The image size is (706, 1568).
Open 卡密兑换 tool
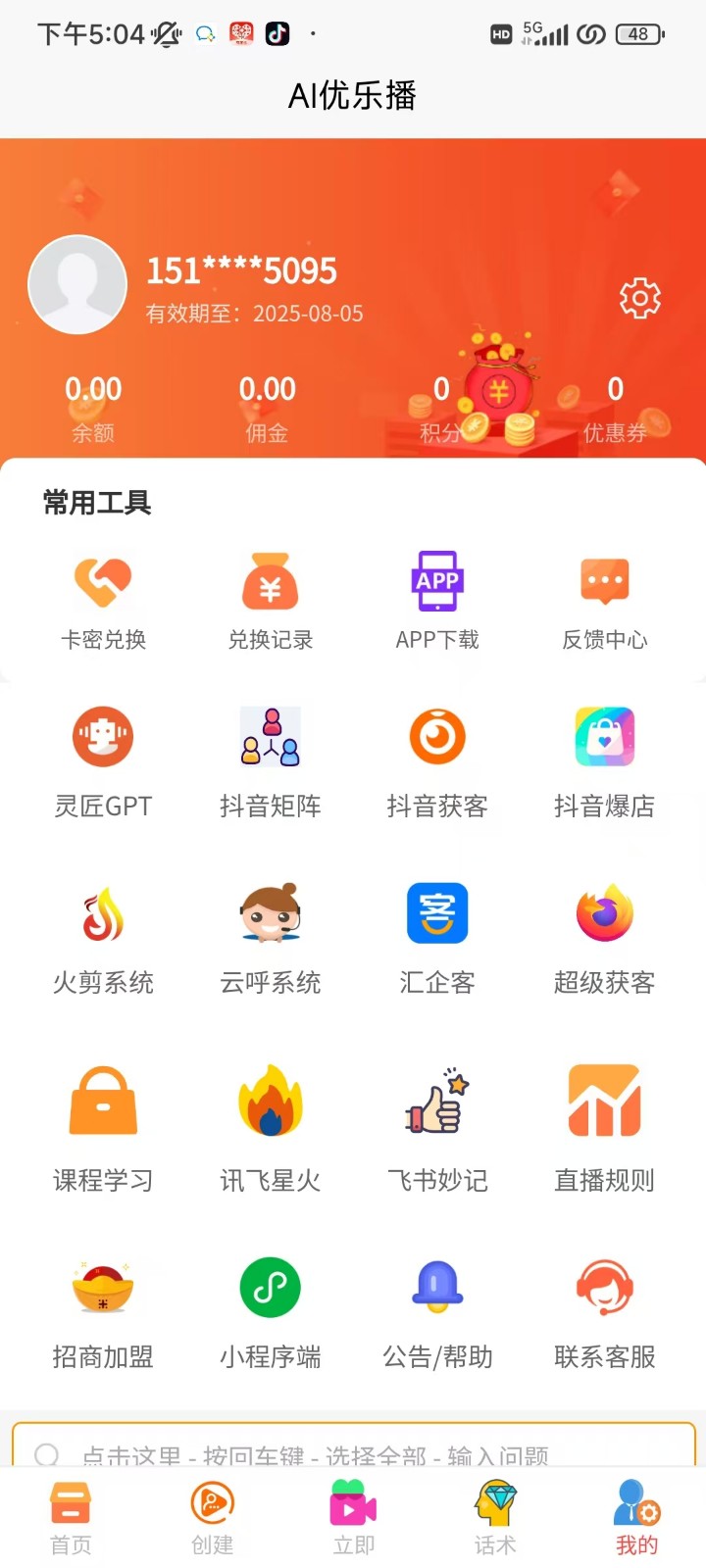click(103, 600)
